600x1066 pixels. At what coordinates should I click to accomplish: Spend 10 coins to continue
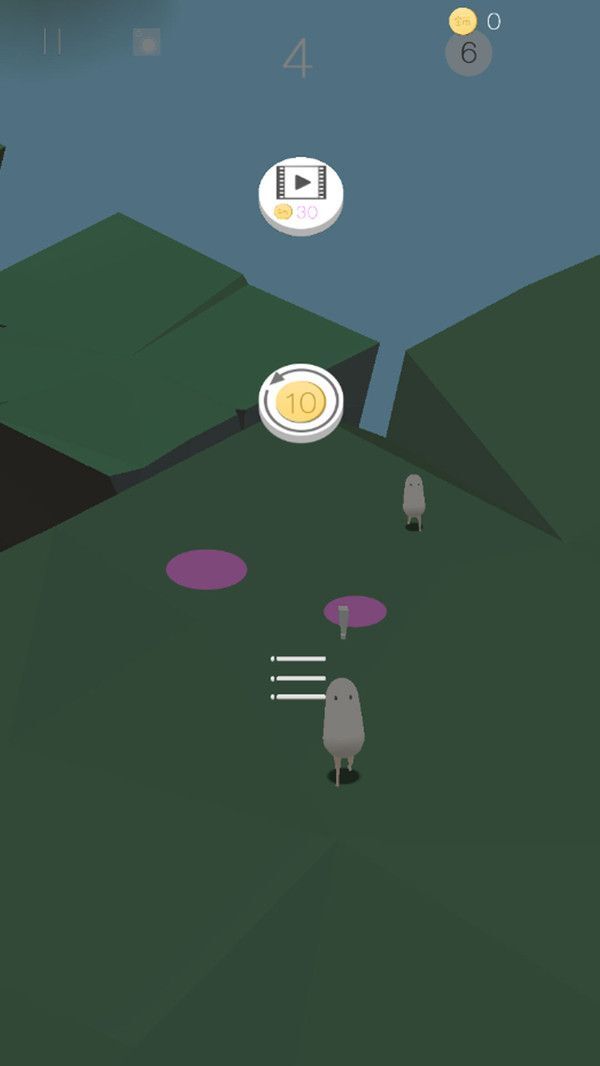coord(301,402)
